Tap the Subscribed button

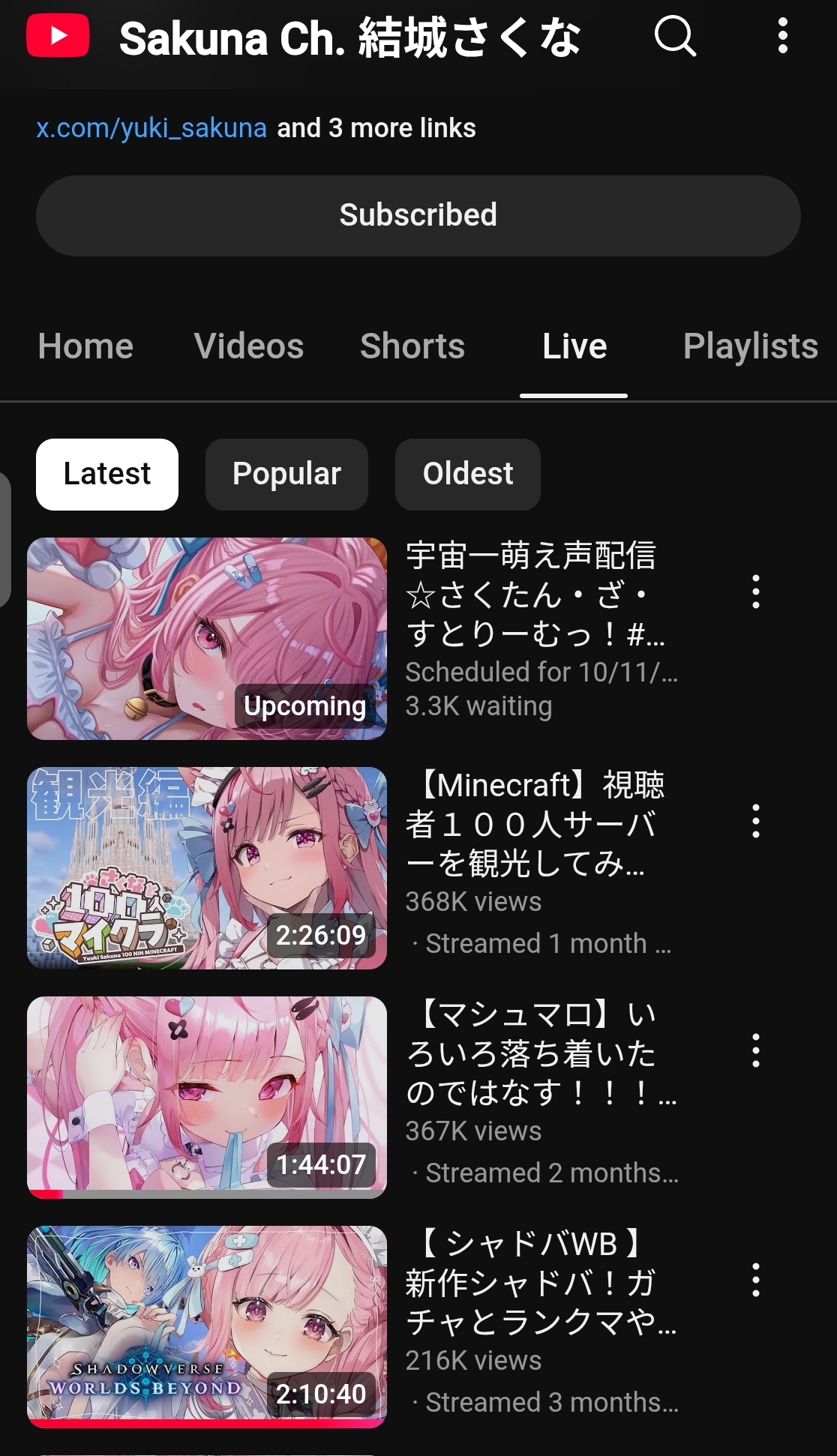(x=418, y=216)
